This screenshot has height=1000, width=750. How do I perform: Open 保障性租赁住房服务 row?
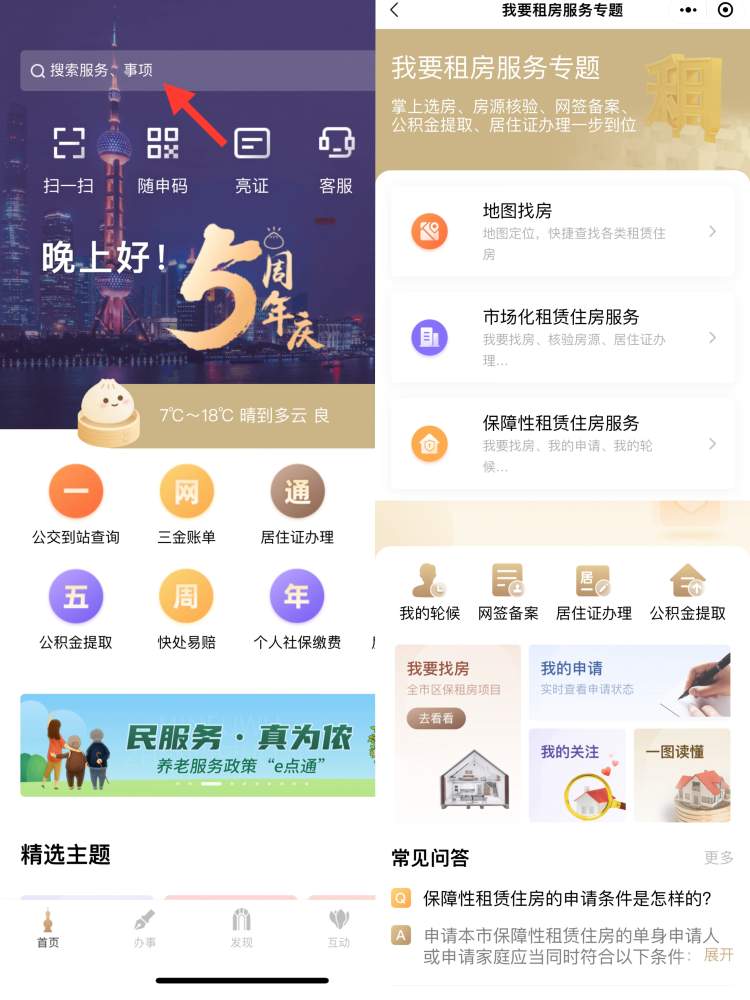tap(562, 443)
